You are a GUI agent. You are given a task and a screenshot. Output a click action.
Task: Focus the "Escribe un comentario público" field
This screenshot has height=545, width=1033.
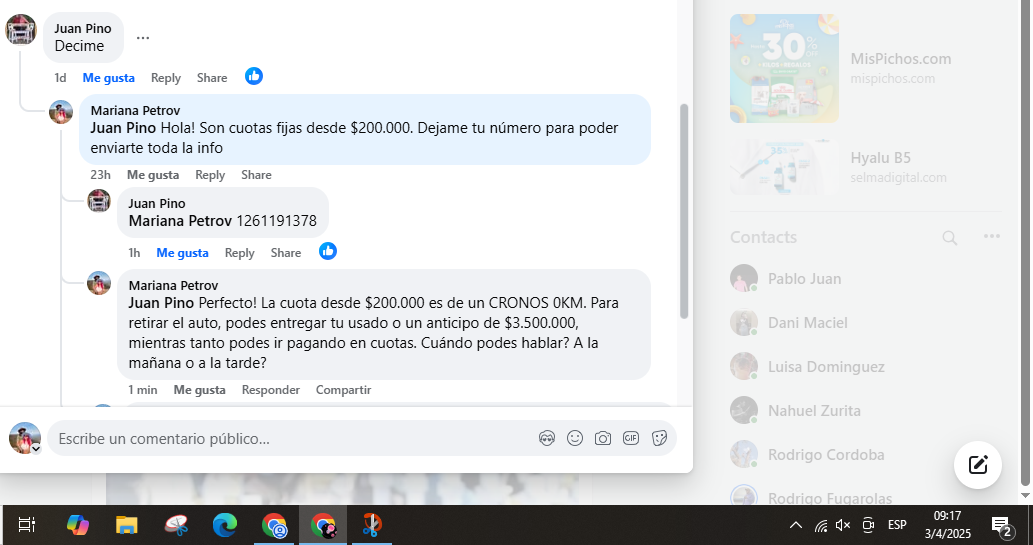tap(290, 439)
